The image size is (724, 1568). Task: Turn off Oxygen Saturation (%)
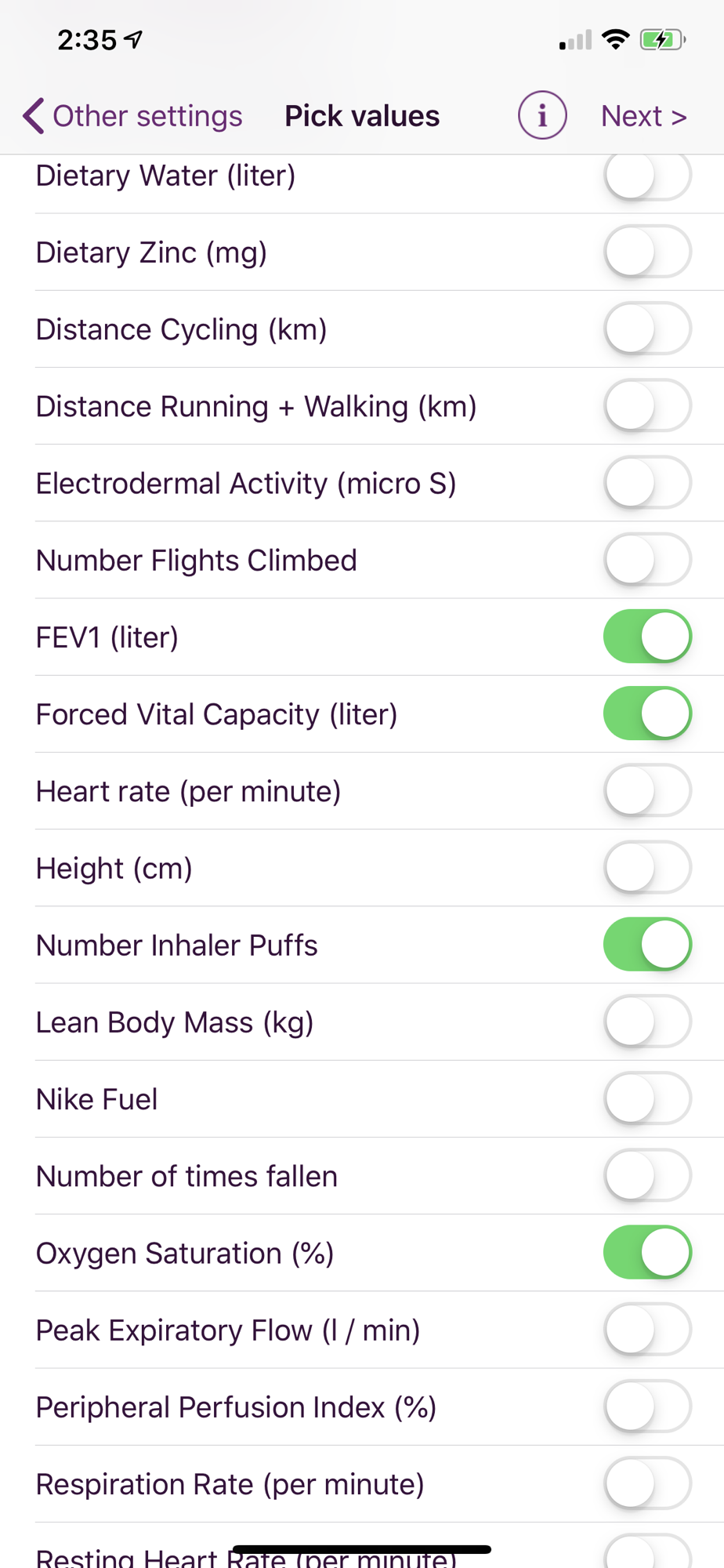click(647, 1252)
